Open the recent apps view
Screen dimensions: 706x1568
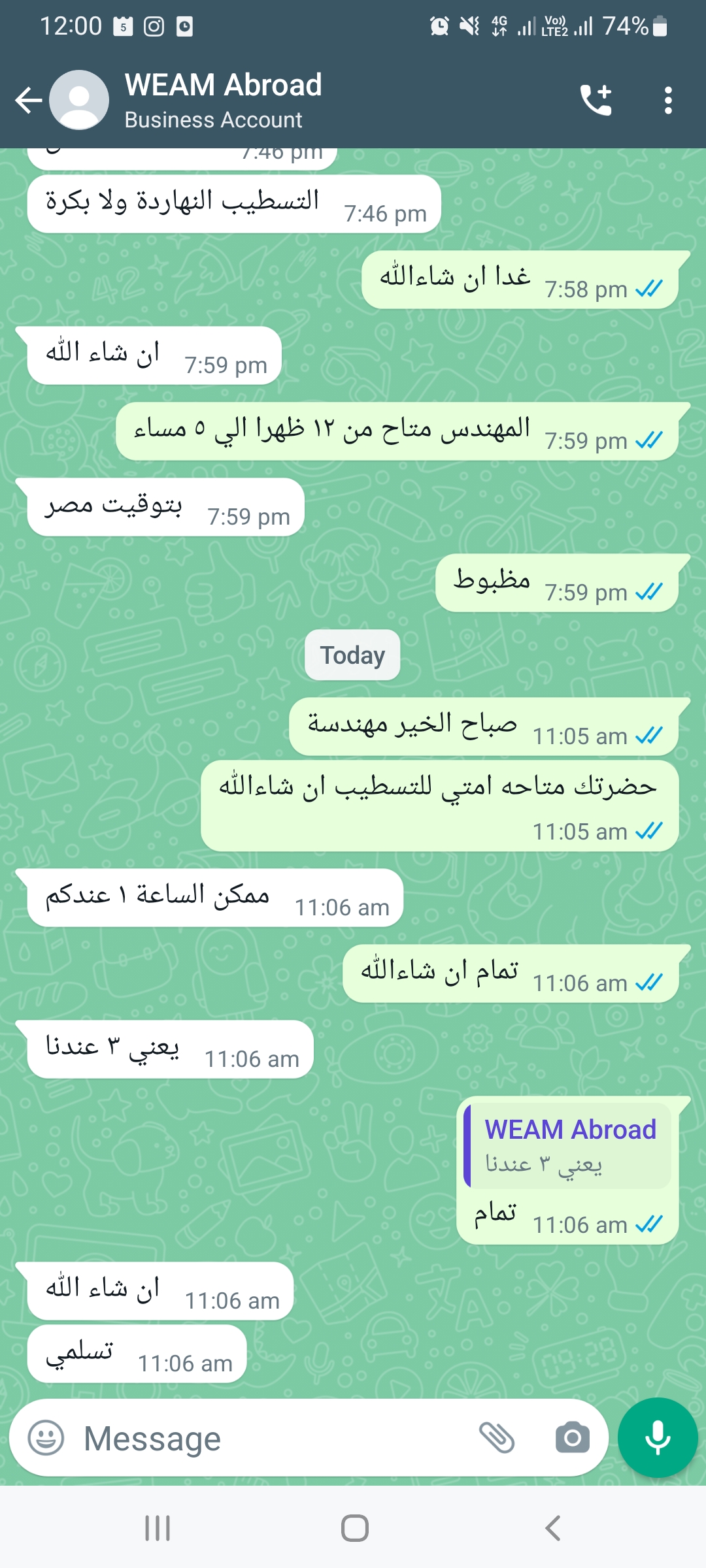click(x=158, y=1528)
